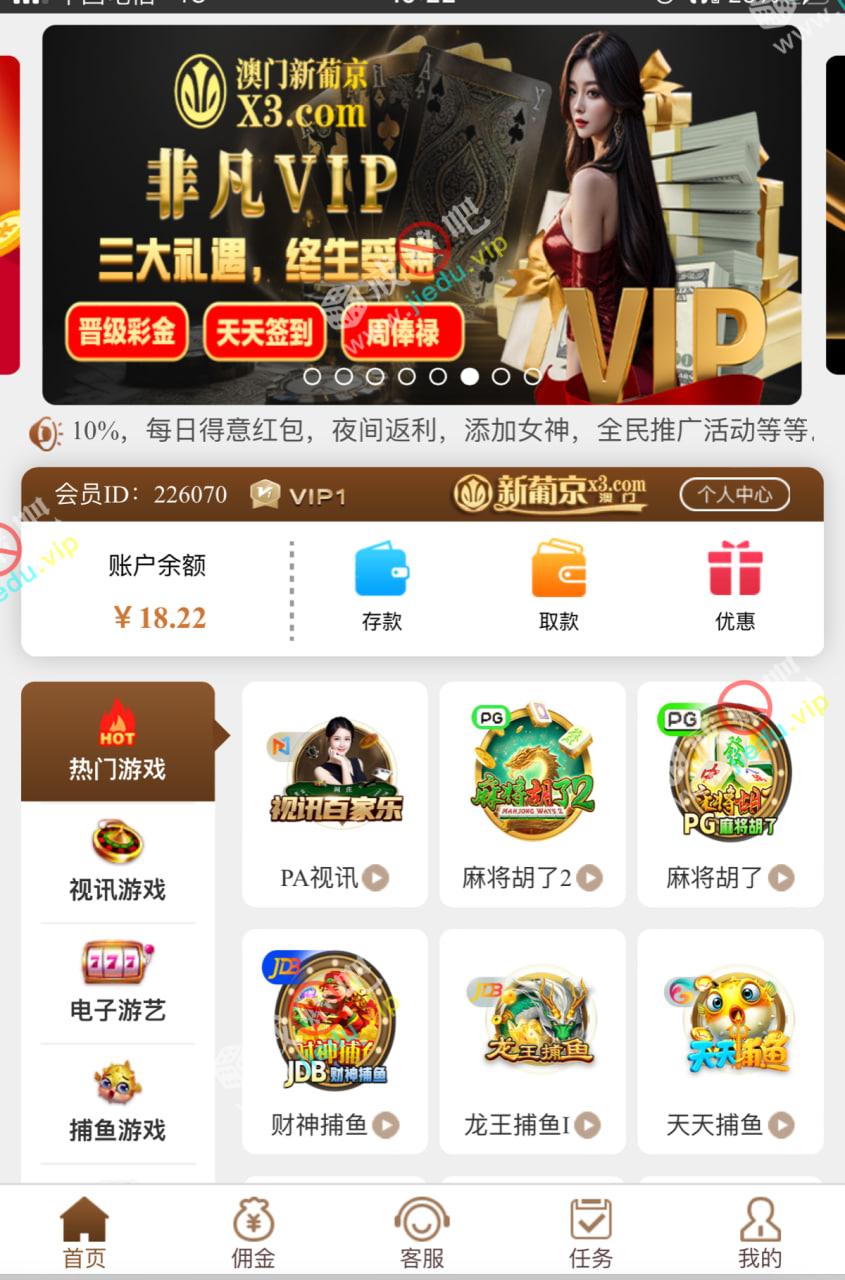Open 优惠 promotions gift
Screen dimensions: 845x1280
pos(735,586)
